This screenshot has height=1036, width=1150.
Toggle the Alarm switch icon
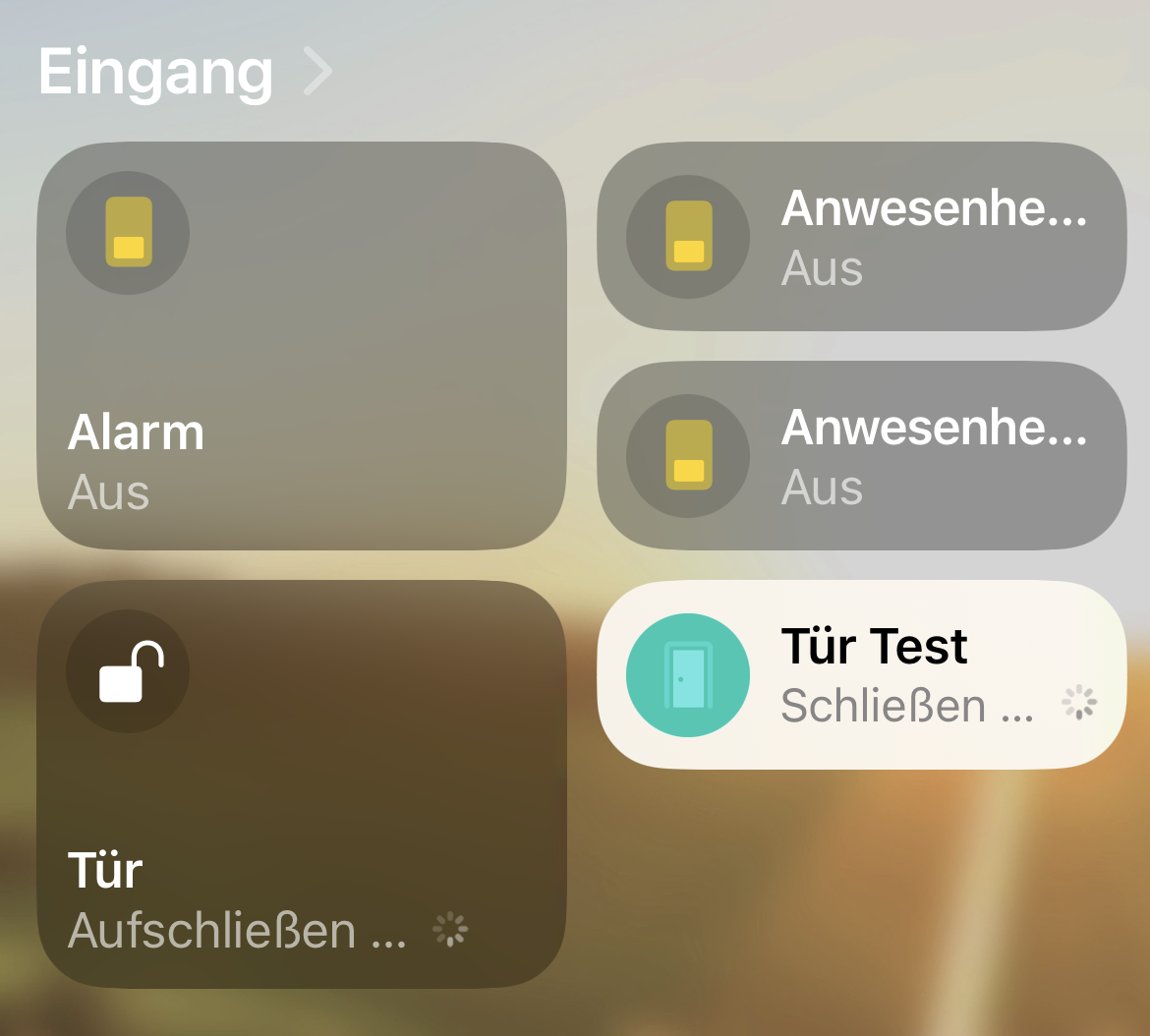click(x=128, y=233)
